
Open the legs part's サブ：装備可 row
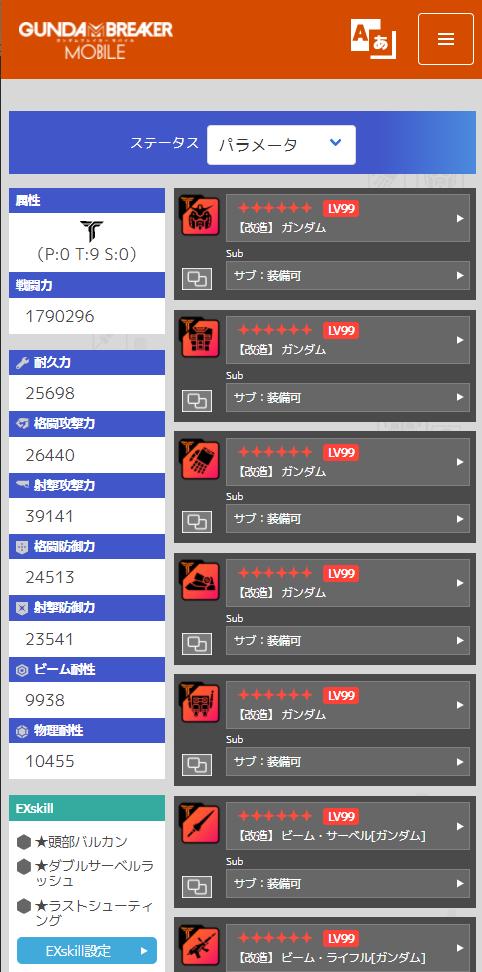pyautogui.click(x=348, y=640)
